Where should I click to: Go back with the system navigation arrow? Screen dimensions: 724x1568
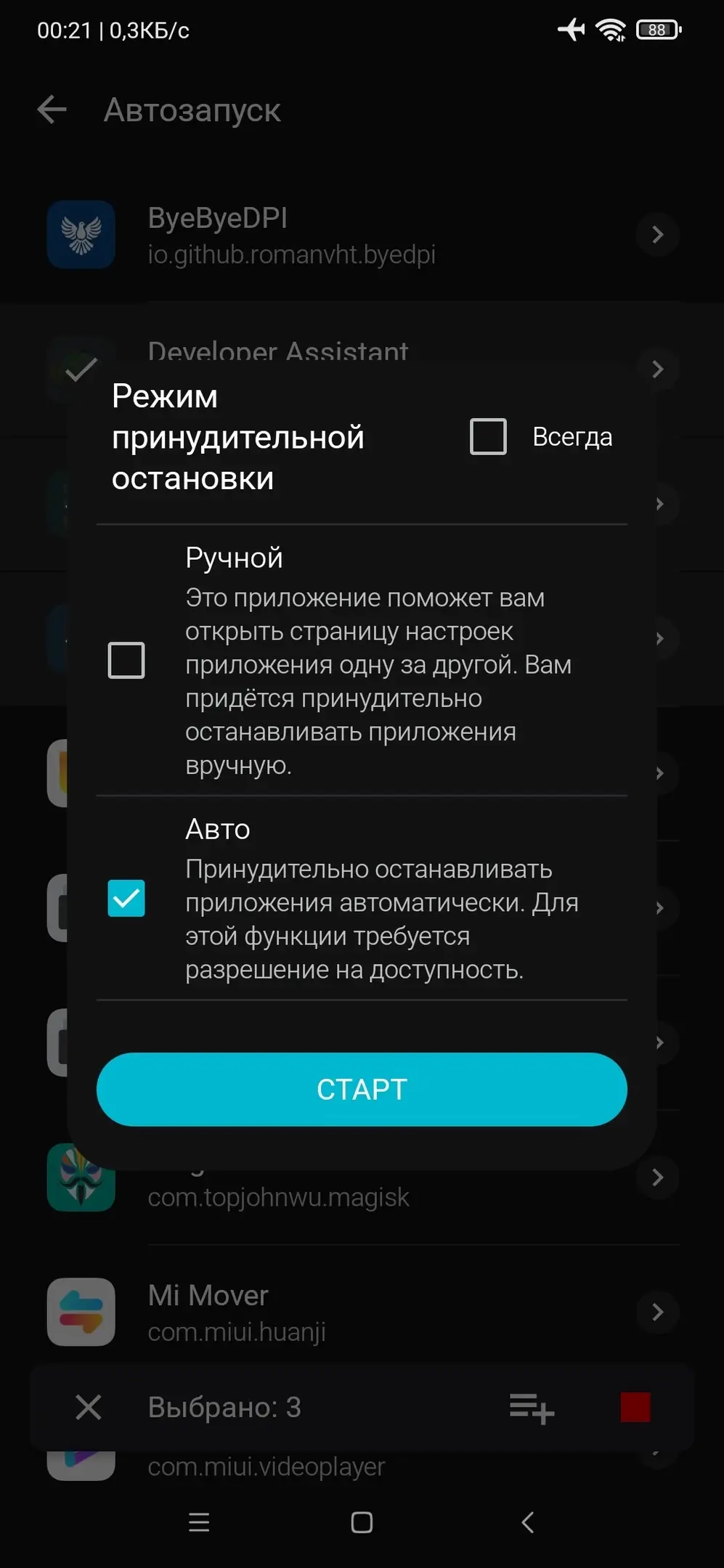528,1522
